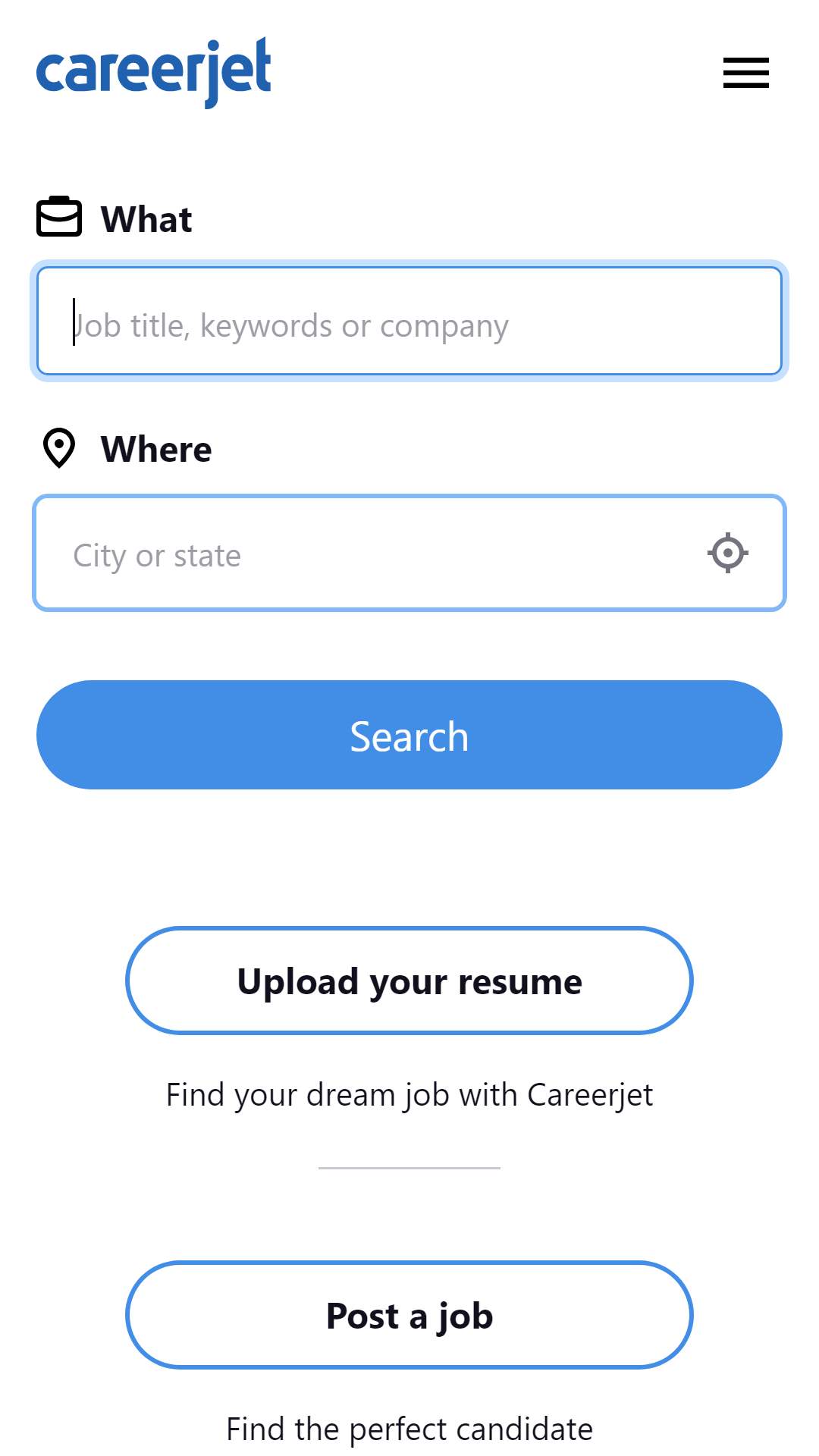The image size is (819, 1456).
Task: Open Post a job
Action: [409, 1315]
